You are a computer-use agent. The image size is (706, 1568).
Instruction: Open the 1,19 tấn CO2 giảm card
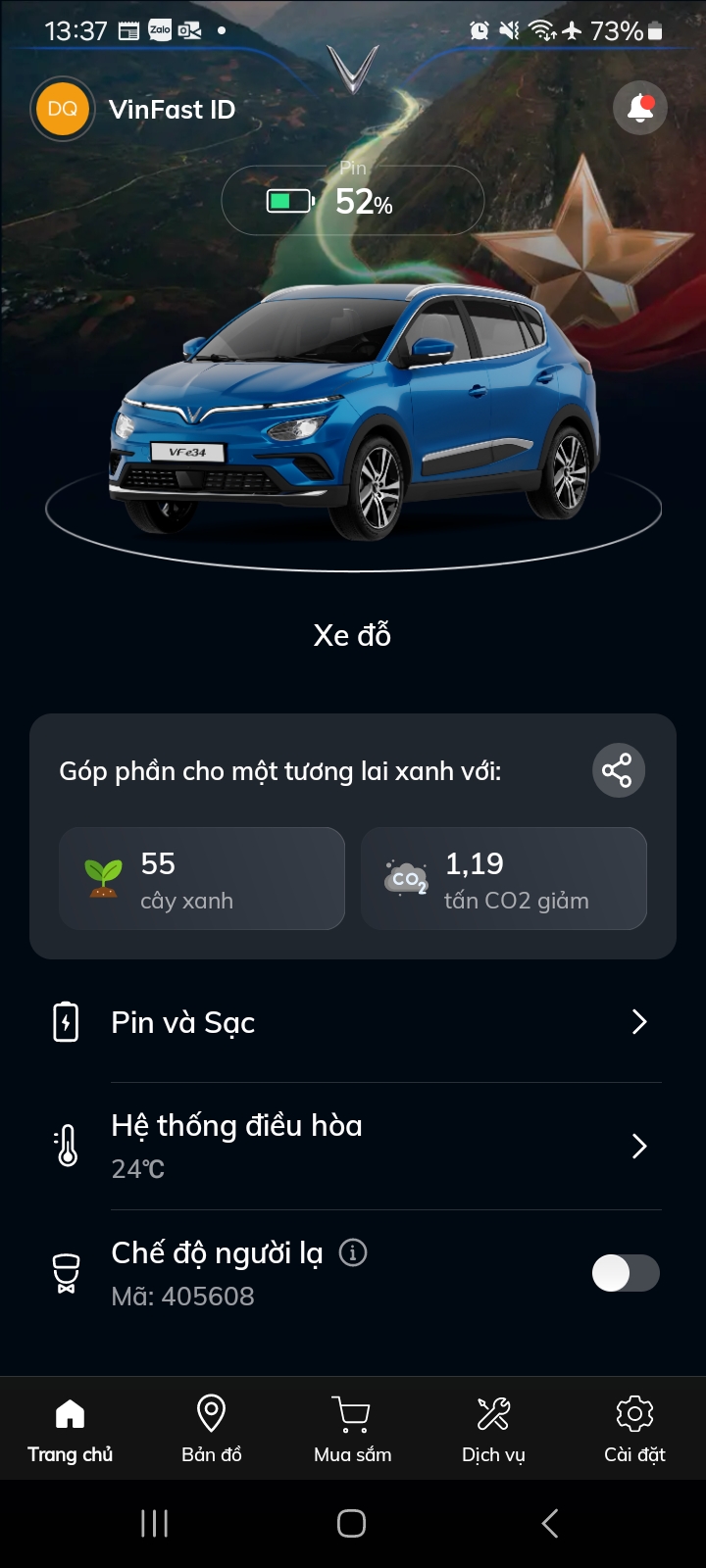click(x=504, y=879)
